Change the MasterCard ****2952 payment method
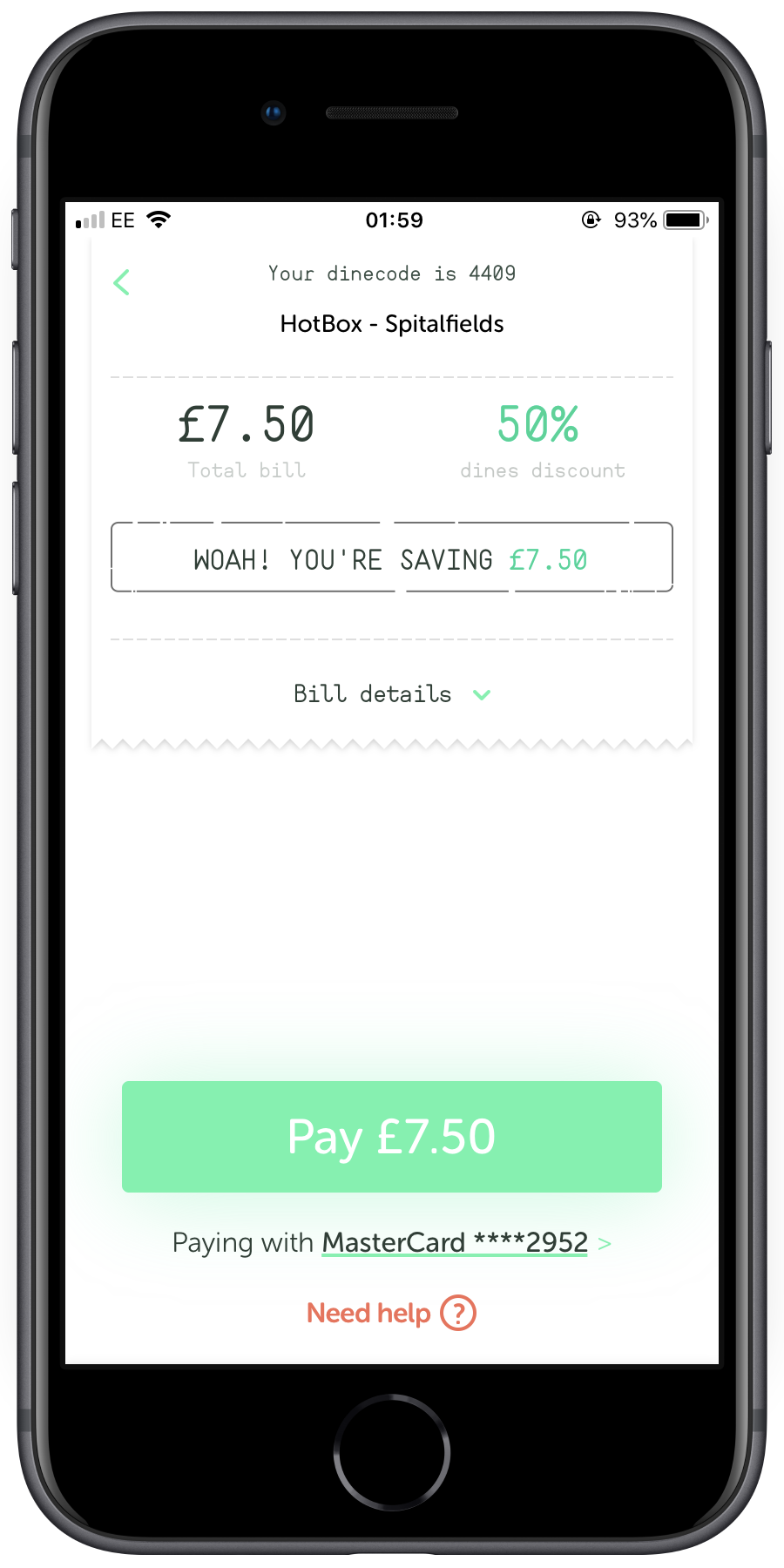This screenshot has height=1568, width=784. coord(455,1242)
